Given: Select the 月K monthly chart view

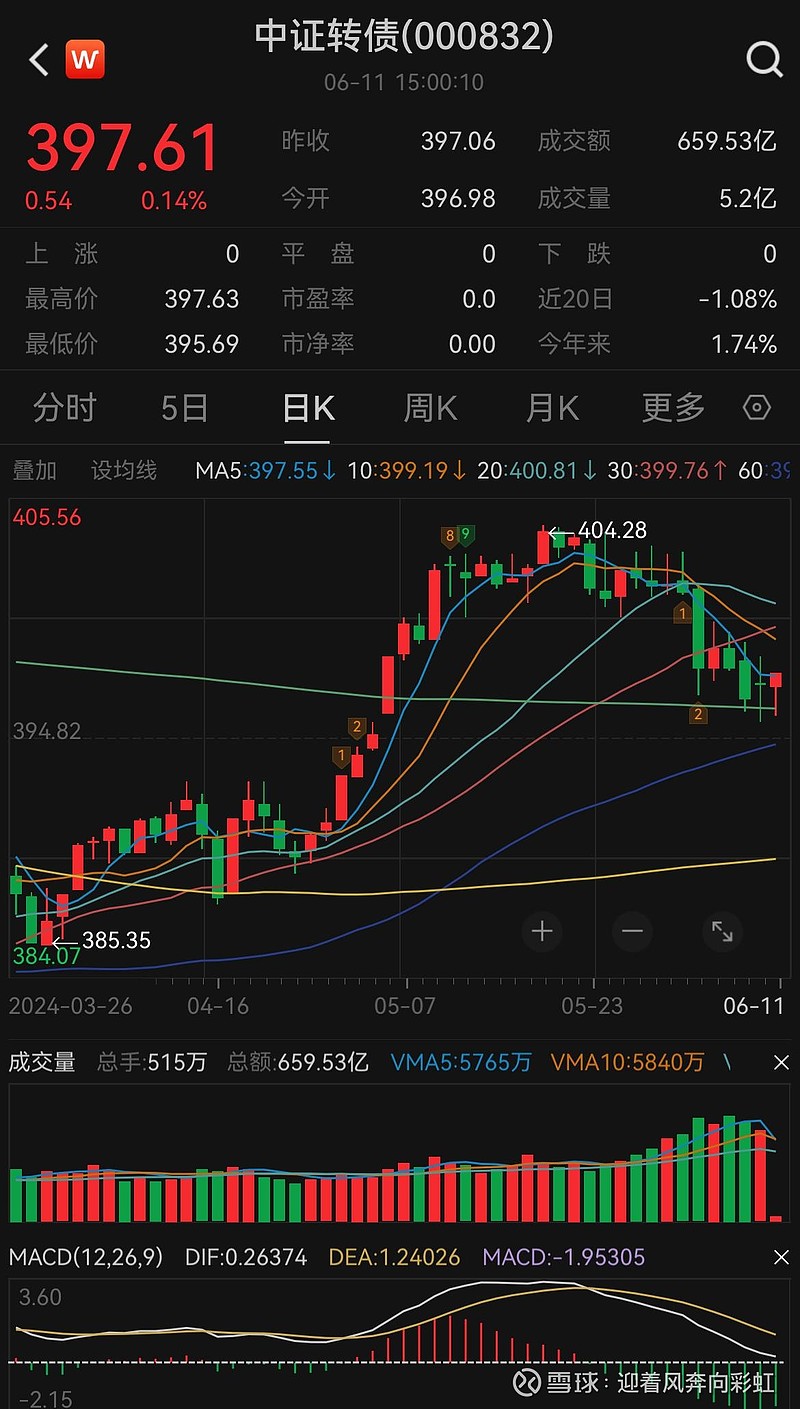Looking at the screenshot, I should click(x=551, y=407).
